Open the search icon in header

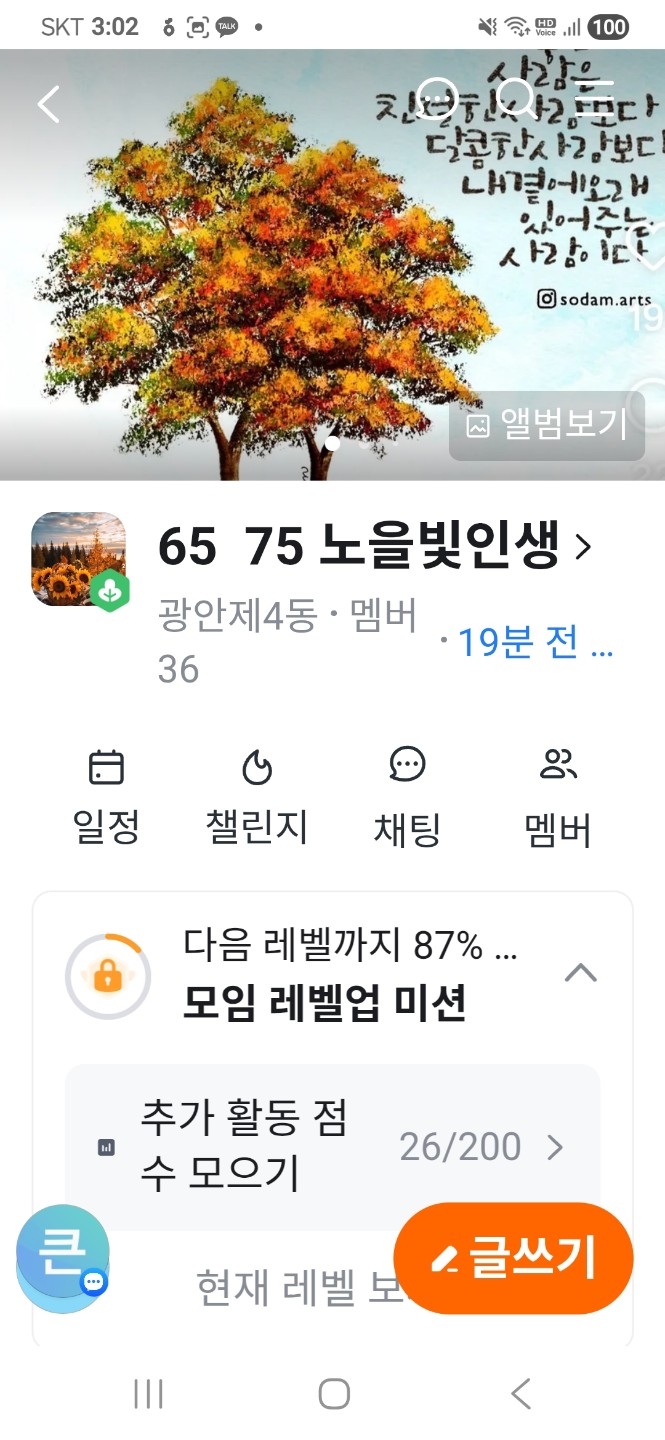pos(518,99)
